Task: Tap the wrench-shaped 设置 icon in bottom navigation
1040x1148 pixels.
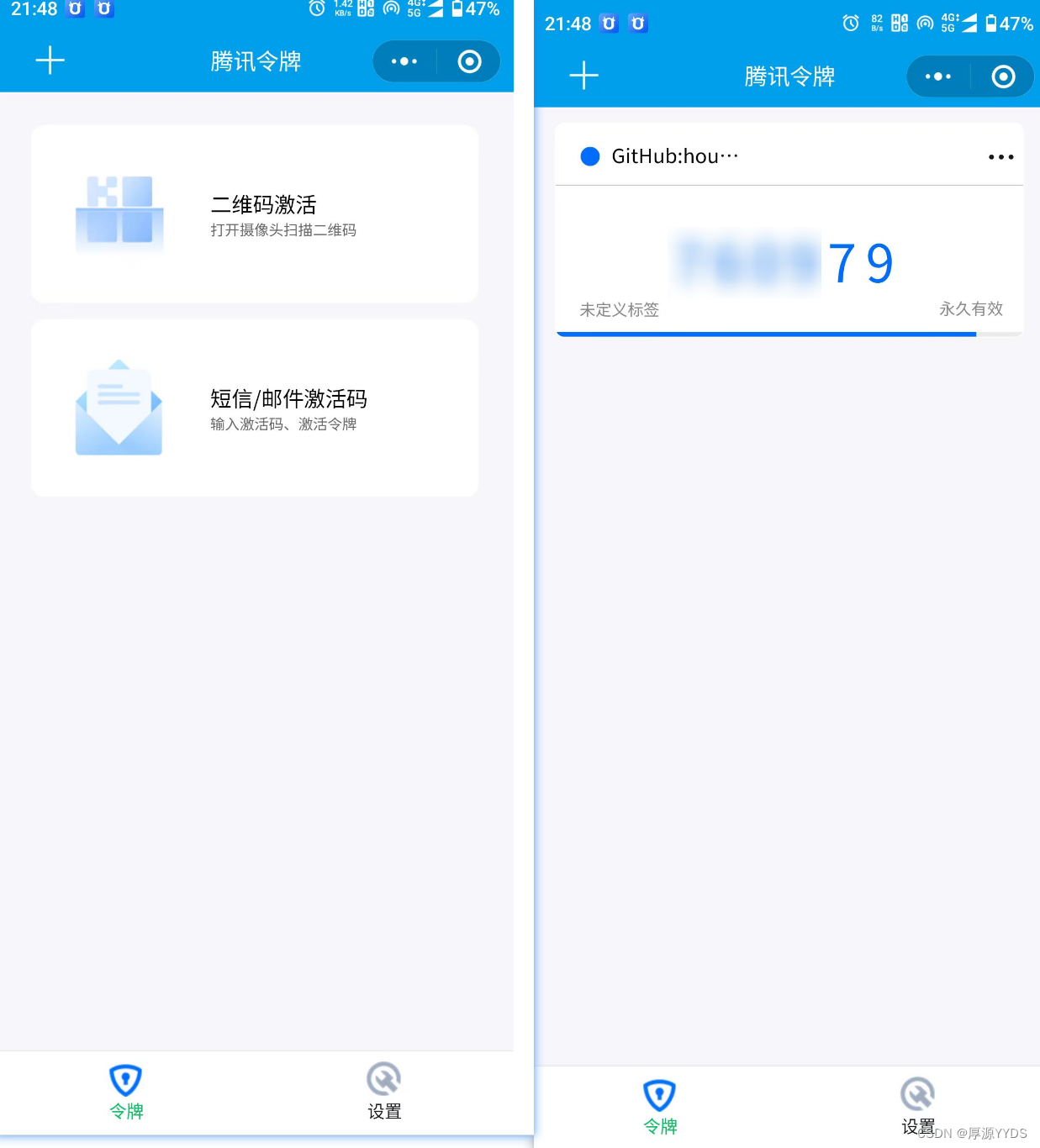Action: click(383, 1078)
